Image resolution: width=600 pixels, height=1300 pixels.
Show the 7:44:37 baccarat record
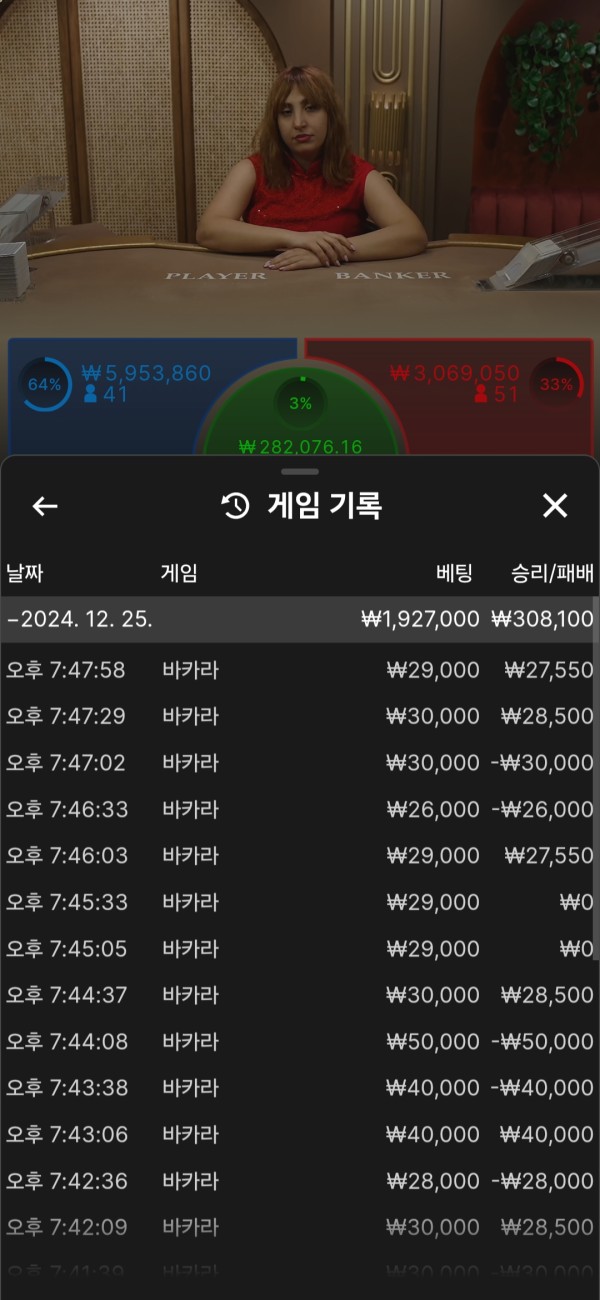tap(300, 995)
